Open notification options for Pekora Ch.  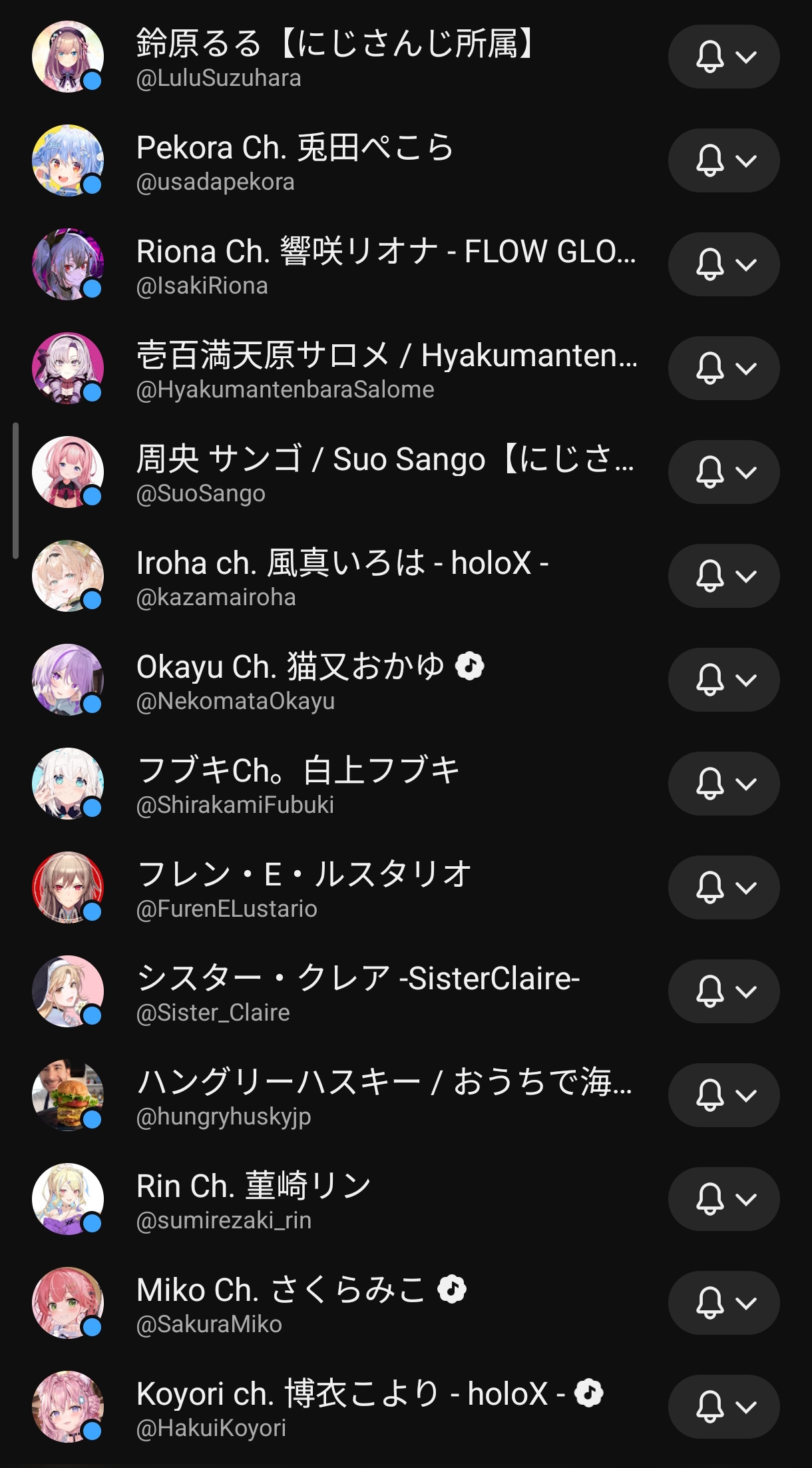(723, 160)
